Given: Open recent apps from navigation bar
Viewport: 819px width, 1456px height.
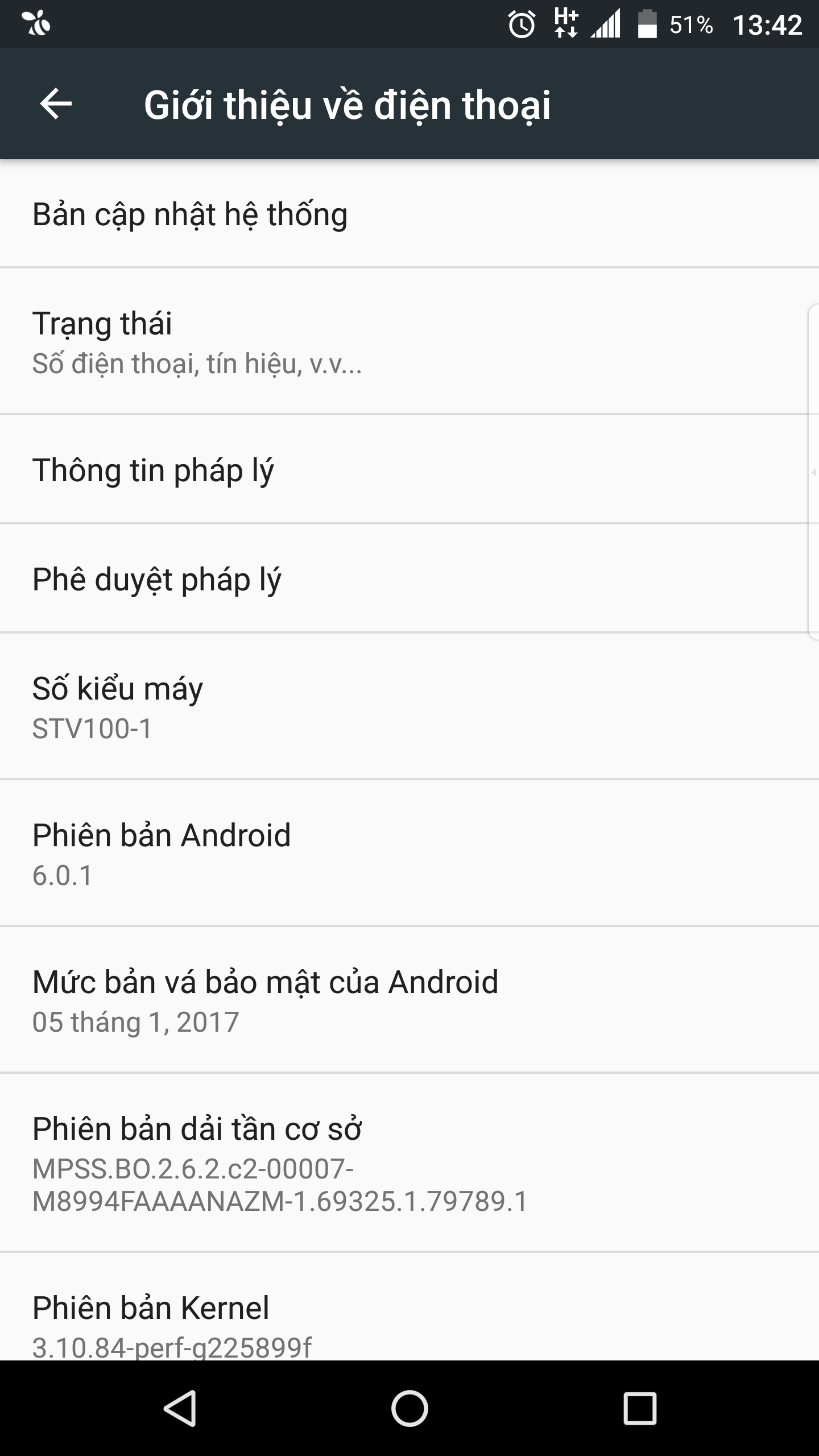Looking at the screenshot, I should coord(640,1408).
